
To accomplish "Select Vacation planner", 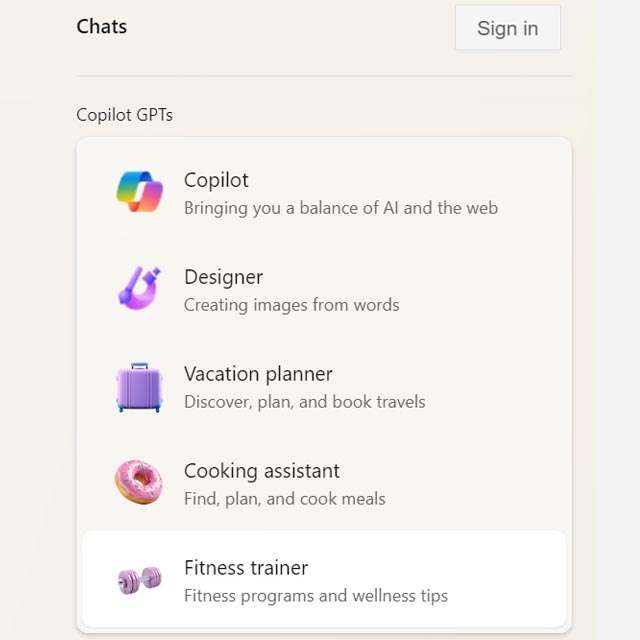I will pyautogui.click(x=323, y=387).
